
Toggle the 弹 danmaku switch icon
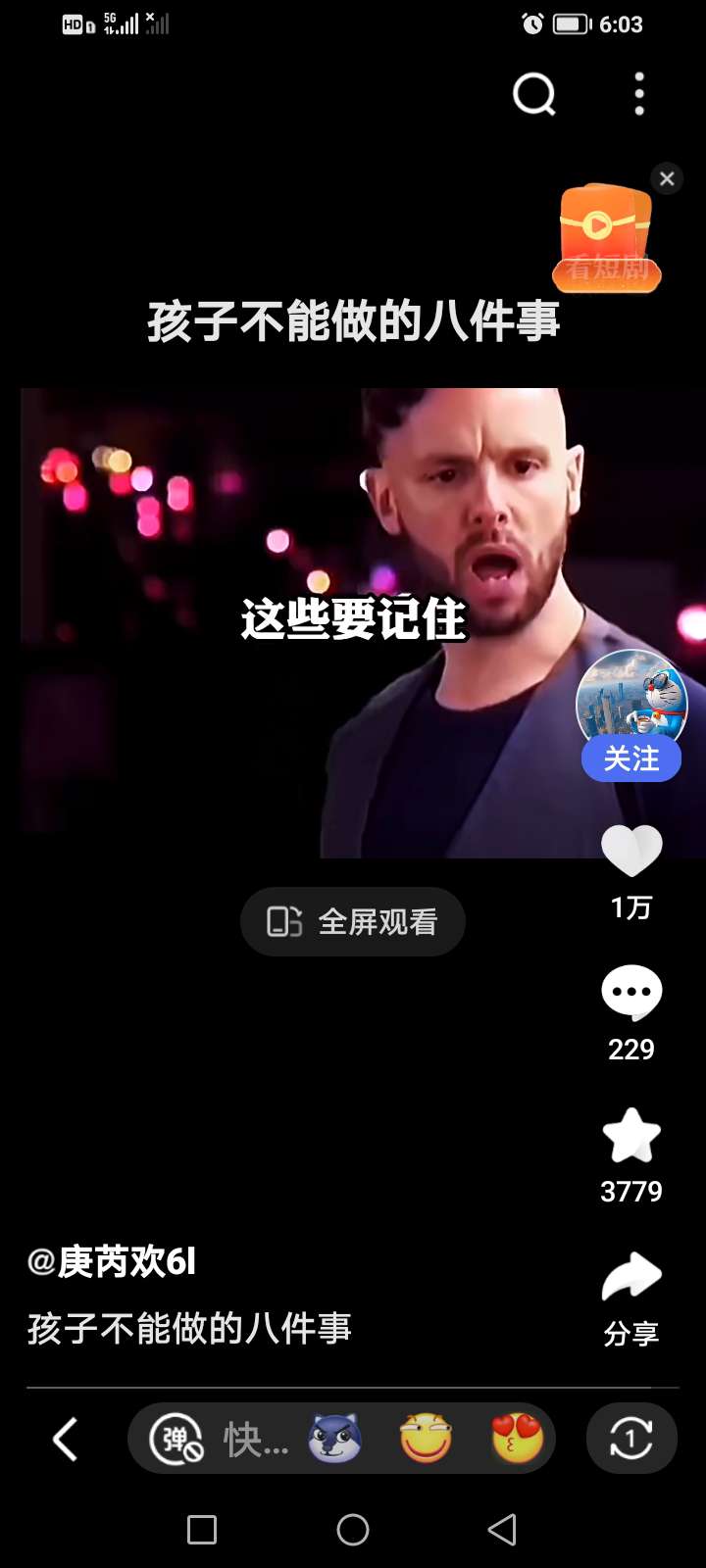176,1440
